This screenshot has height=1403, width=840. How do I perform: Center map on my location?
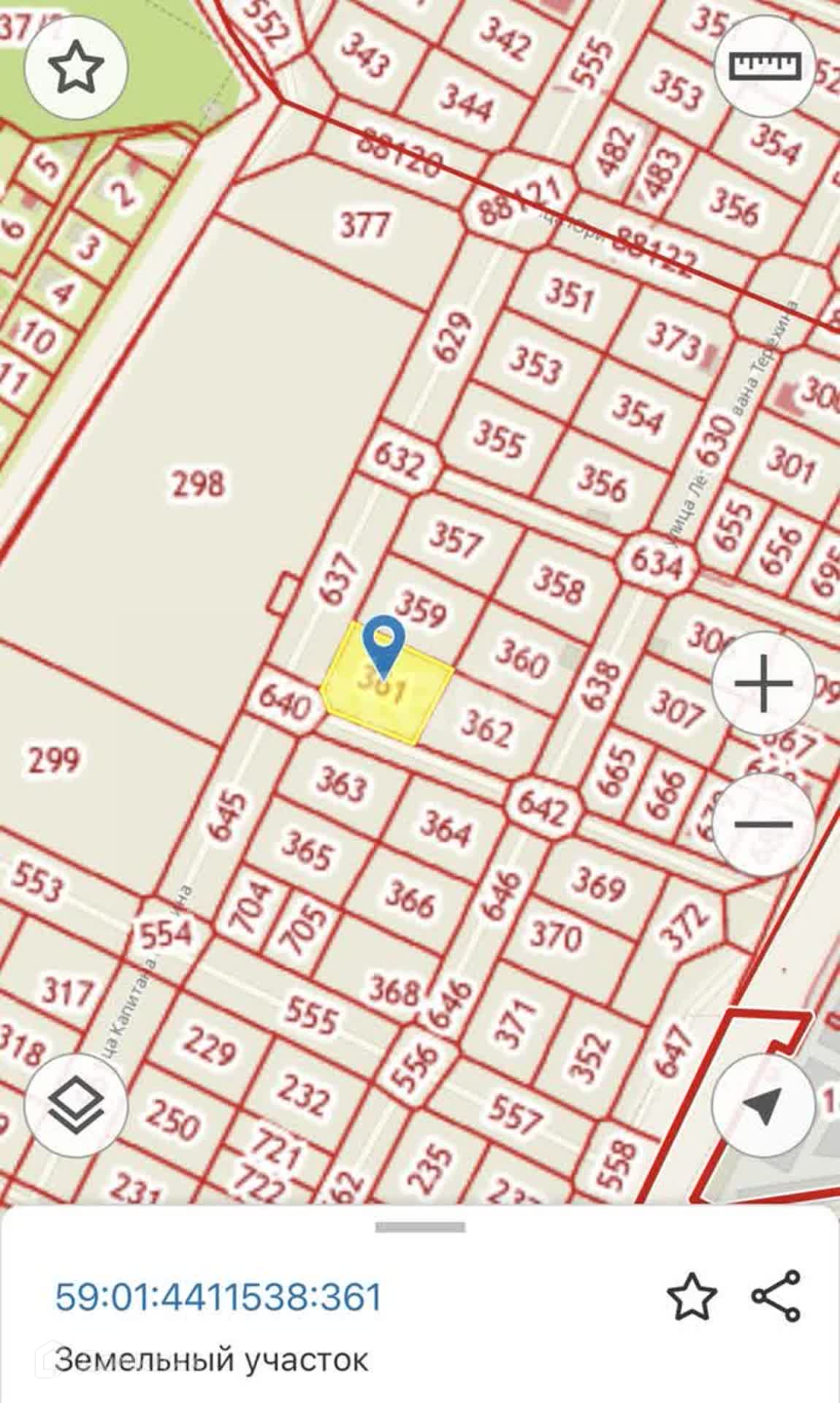coord(763,1106)
